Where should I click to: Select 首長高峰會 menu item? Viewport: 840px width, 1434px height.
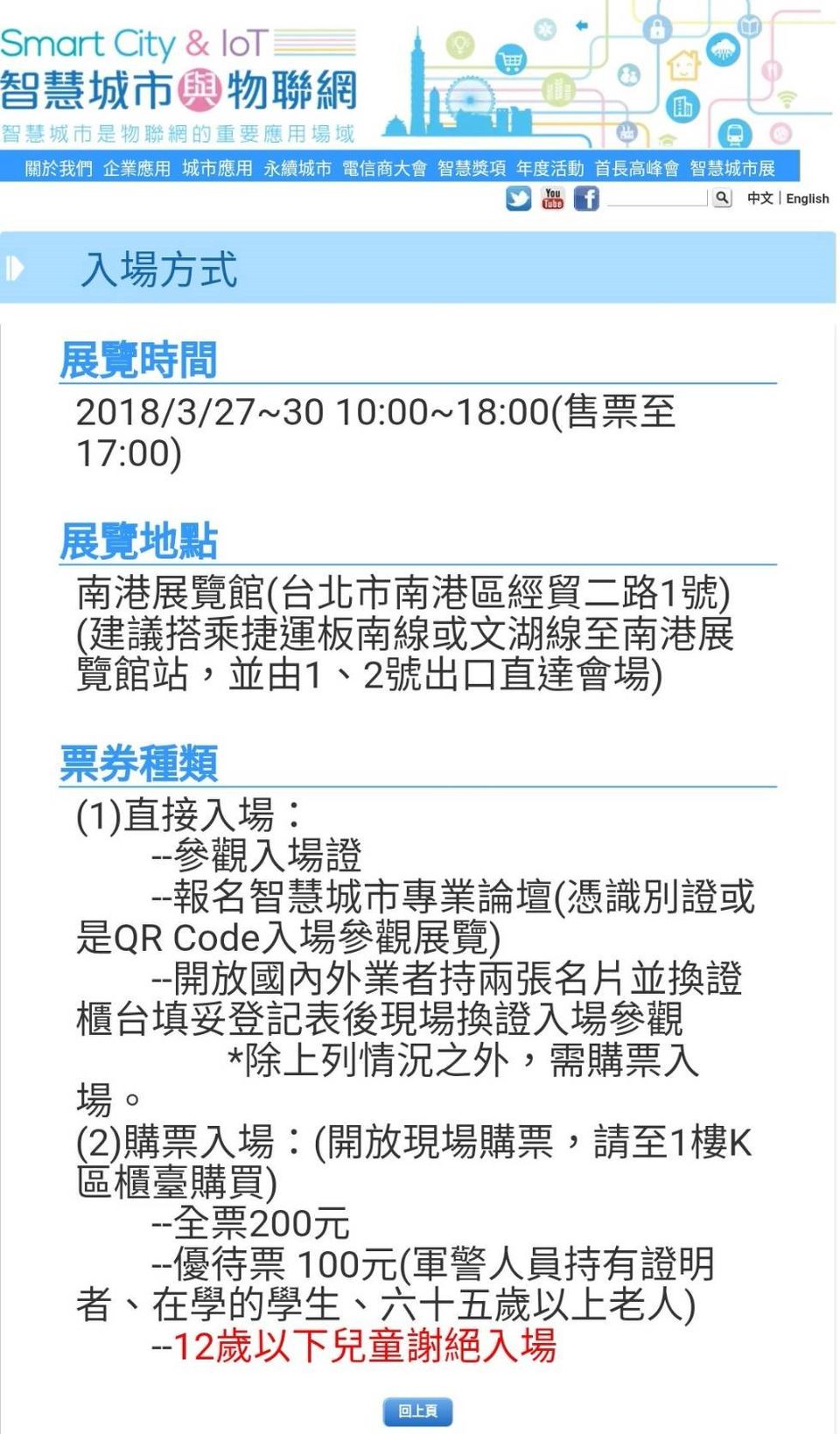tap(636, 168)
